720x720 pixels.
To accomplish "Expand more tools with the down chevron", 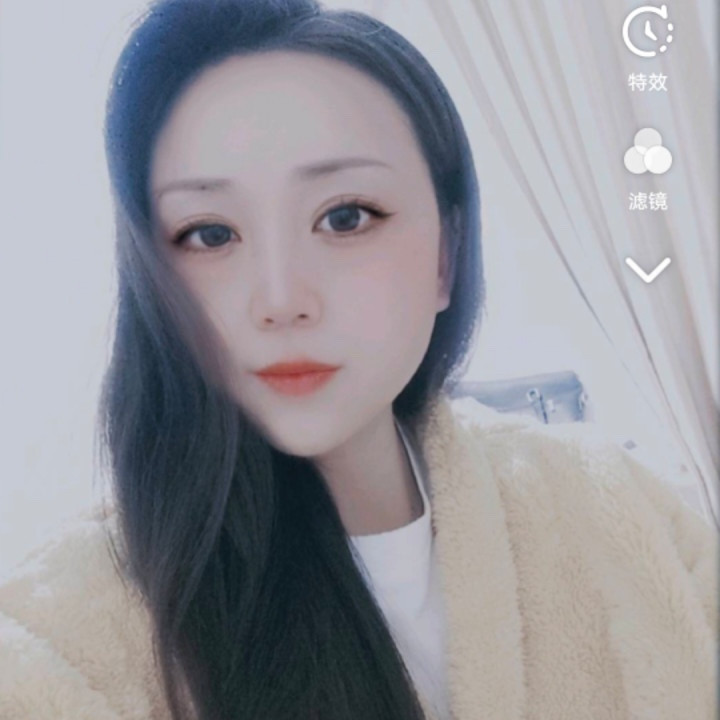I will pos(647,269).
